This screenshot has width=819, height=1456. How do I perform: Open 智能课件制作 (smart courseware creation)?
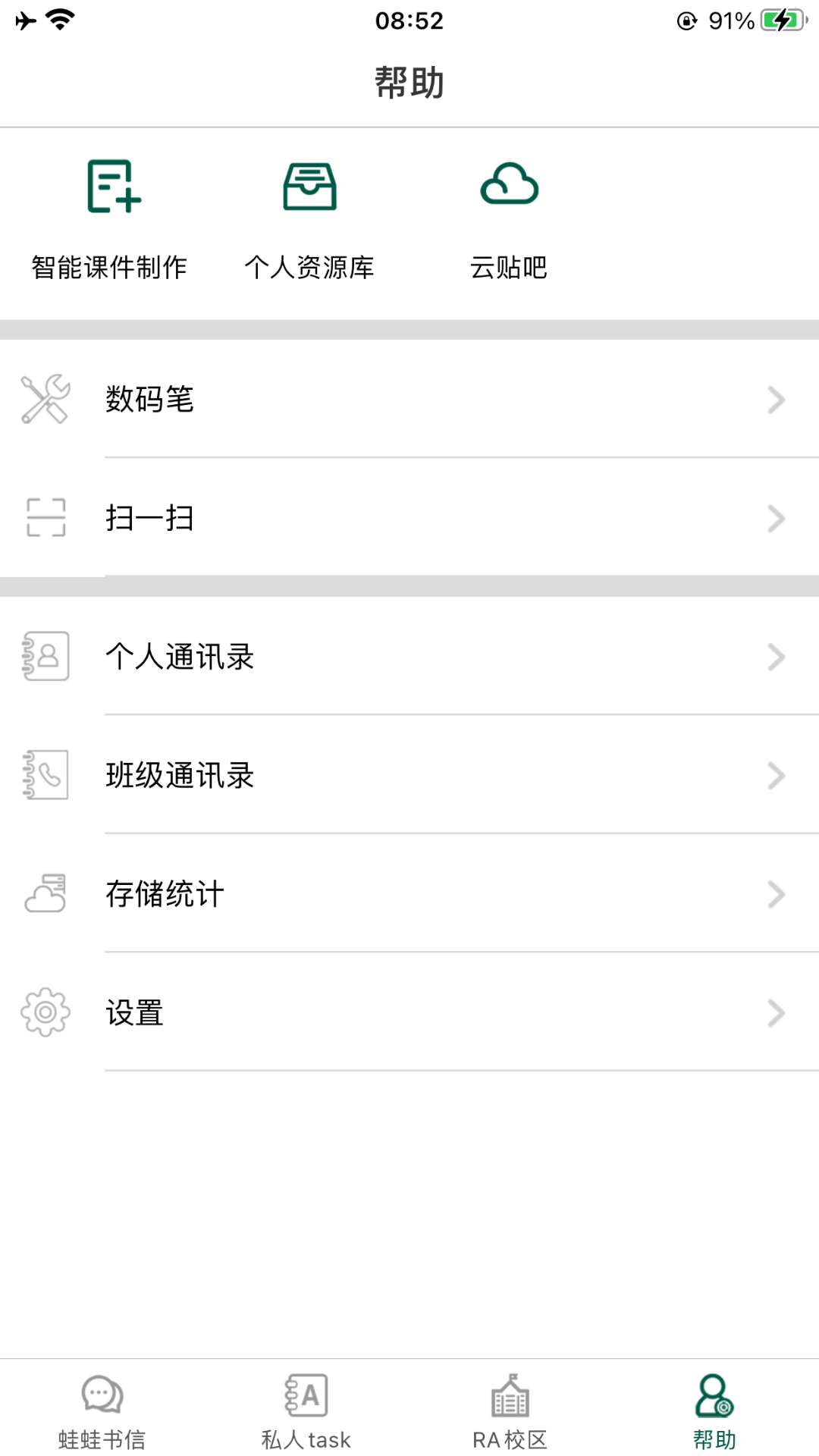pos(110,216)
